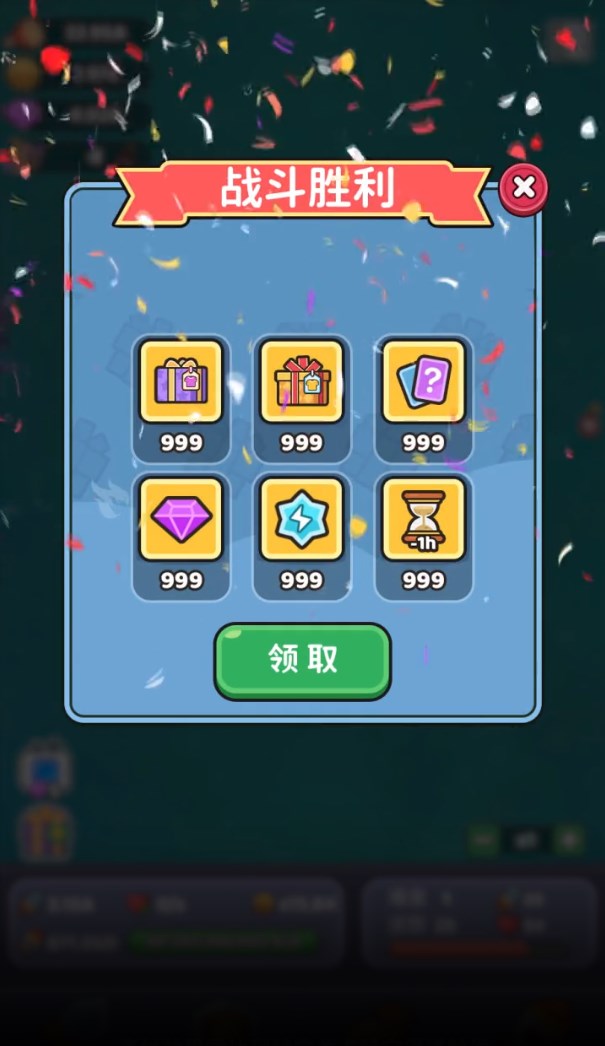The width and height of the screenshot is (605, 1046).
Task: Tap the orange gift box reward
Action: [302, 382]
